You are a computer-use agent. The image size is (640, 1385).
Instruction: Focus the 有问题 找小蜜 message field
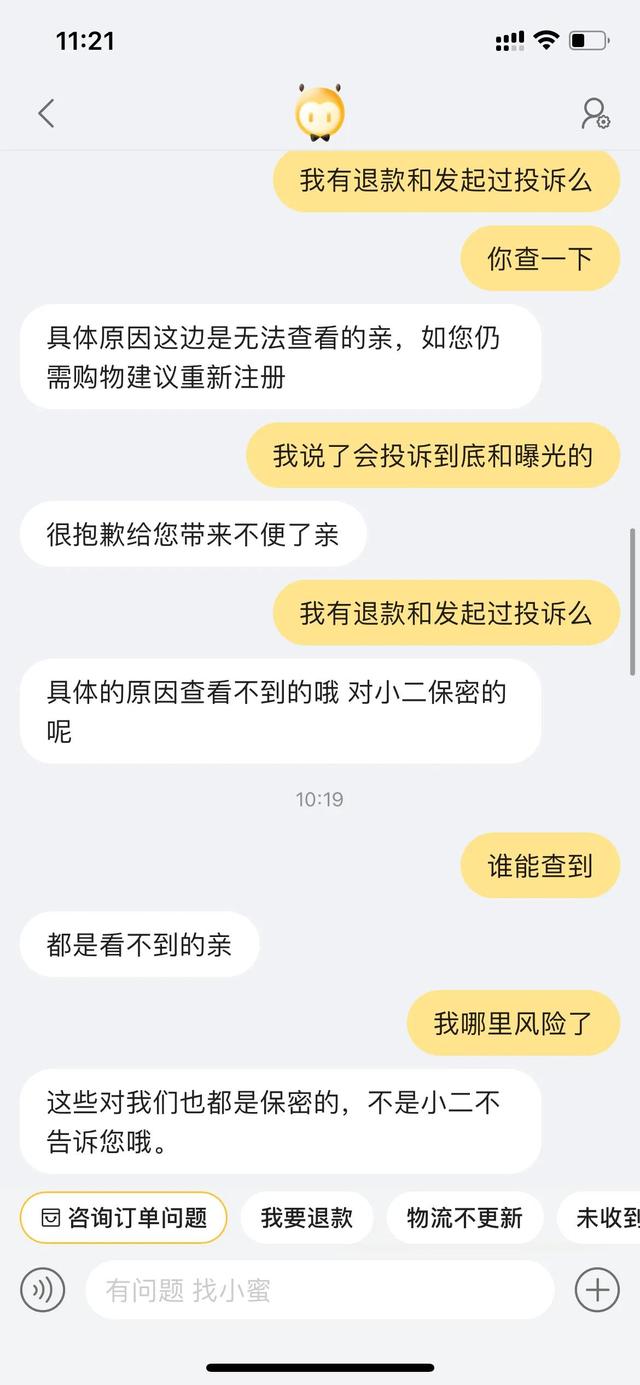320,1290
